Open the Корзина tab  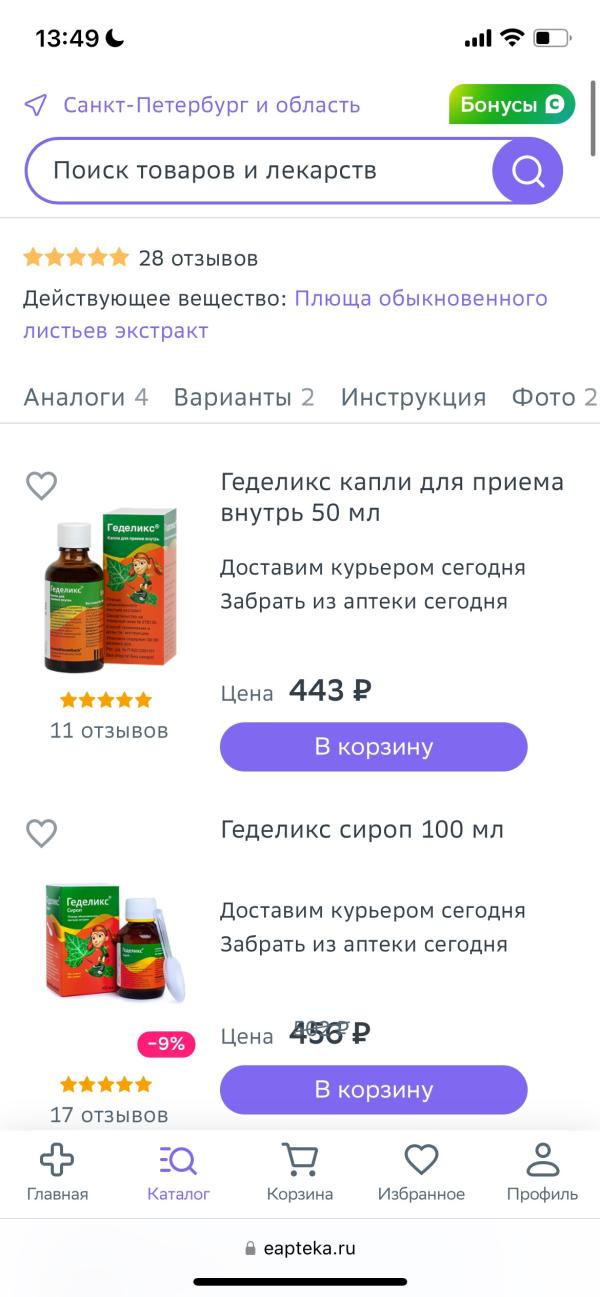pyautogui.click(x=299, y=1173)
